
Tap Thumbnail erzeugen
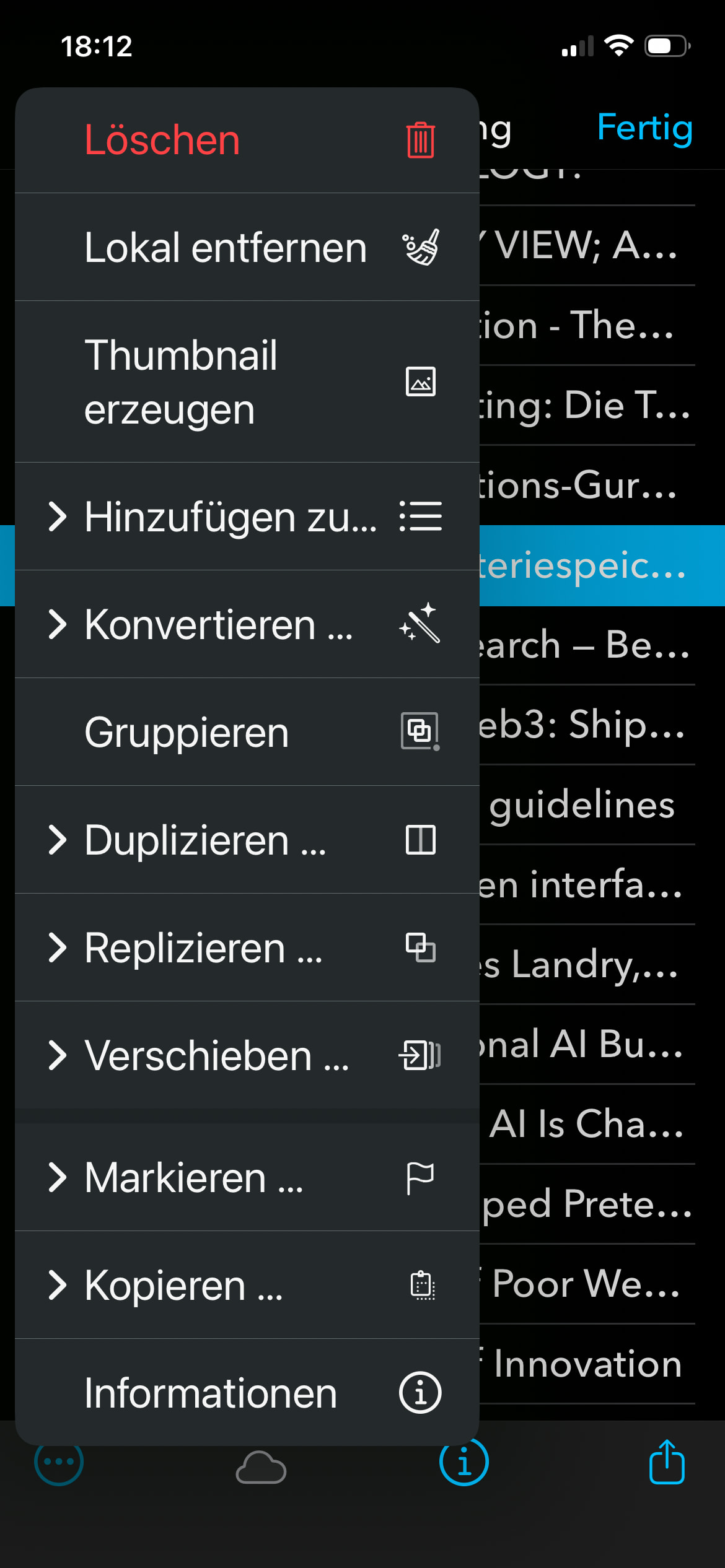pyautogui.click(x=247, y=381)
